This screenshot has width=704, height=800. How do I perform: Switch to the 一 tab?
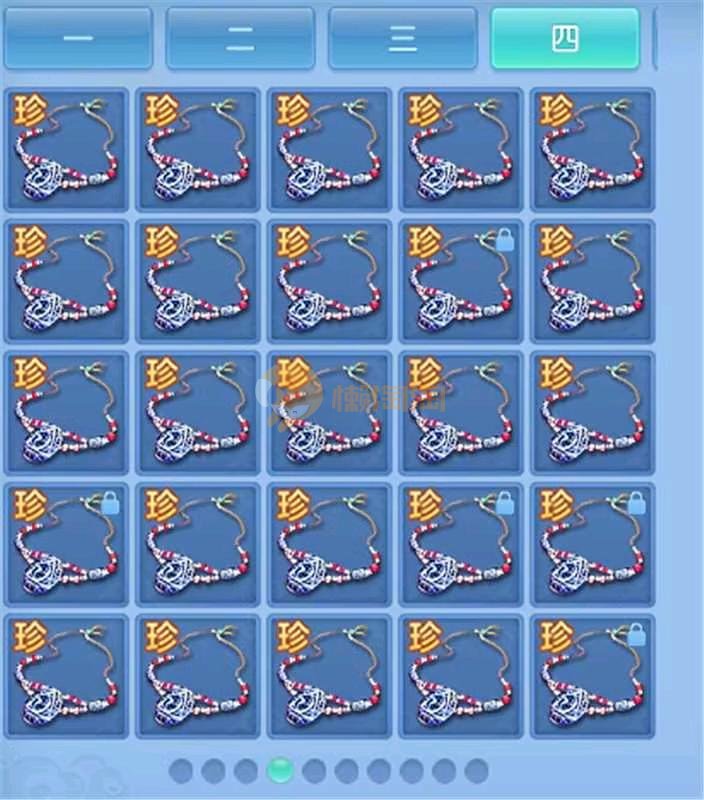coord(78,39)
